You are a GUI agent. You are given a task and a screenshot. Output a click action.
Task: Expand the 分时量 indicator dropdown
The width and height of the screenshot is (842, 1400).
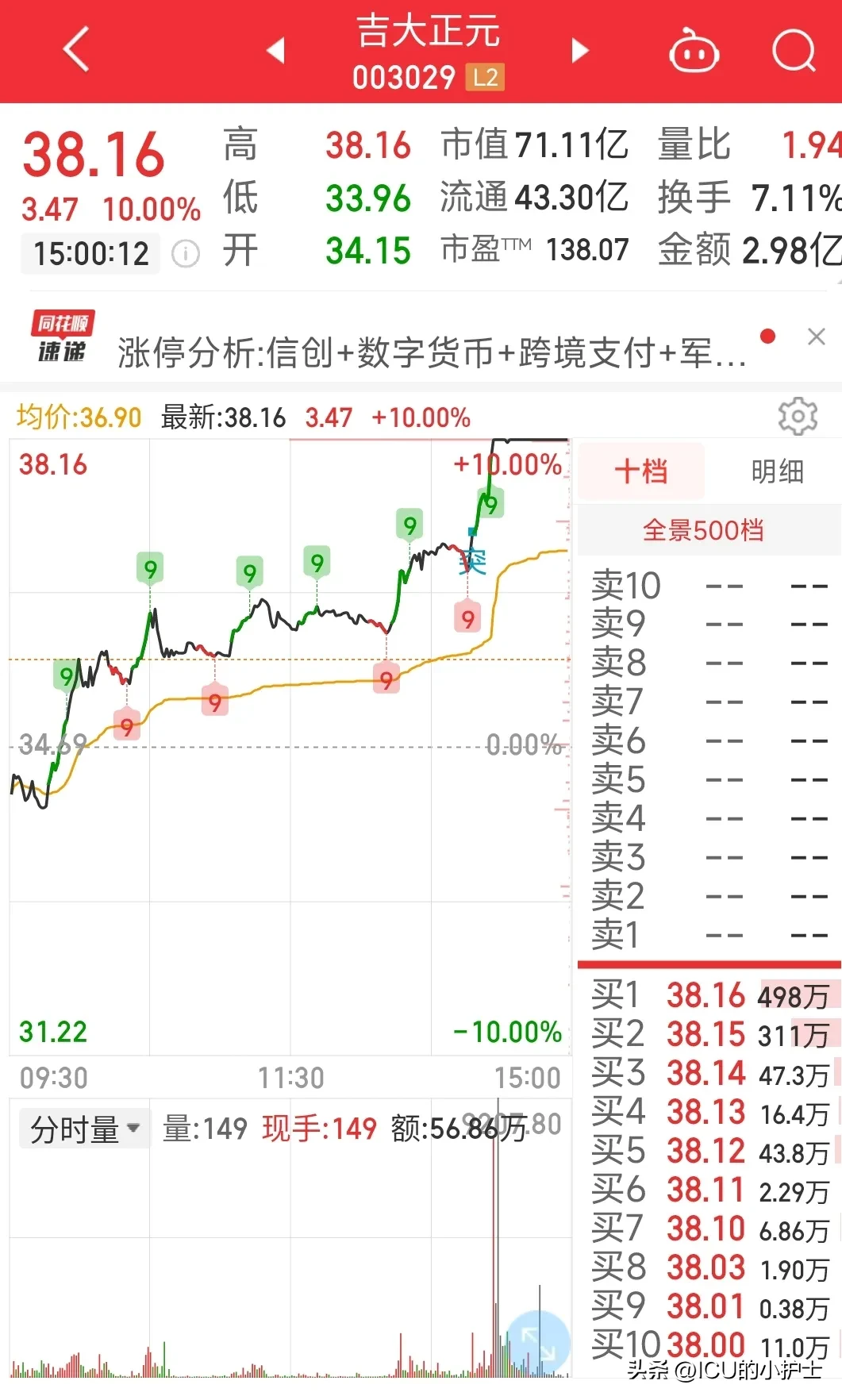click(84, 1129)
